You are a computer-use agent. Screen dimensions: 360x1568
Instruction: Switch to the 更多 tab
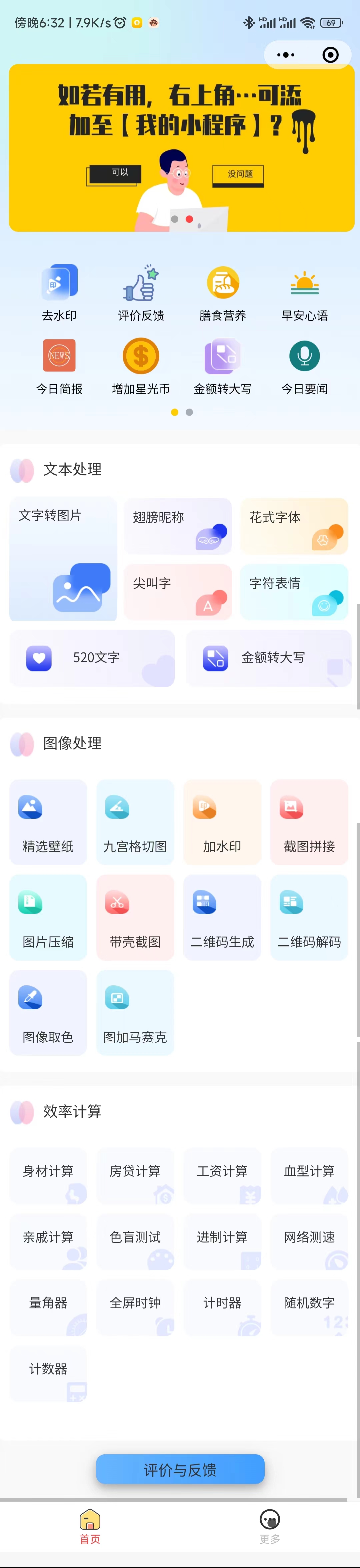point(269,1527)
